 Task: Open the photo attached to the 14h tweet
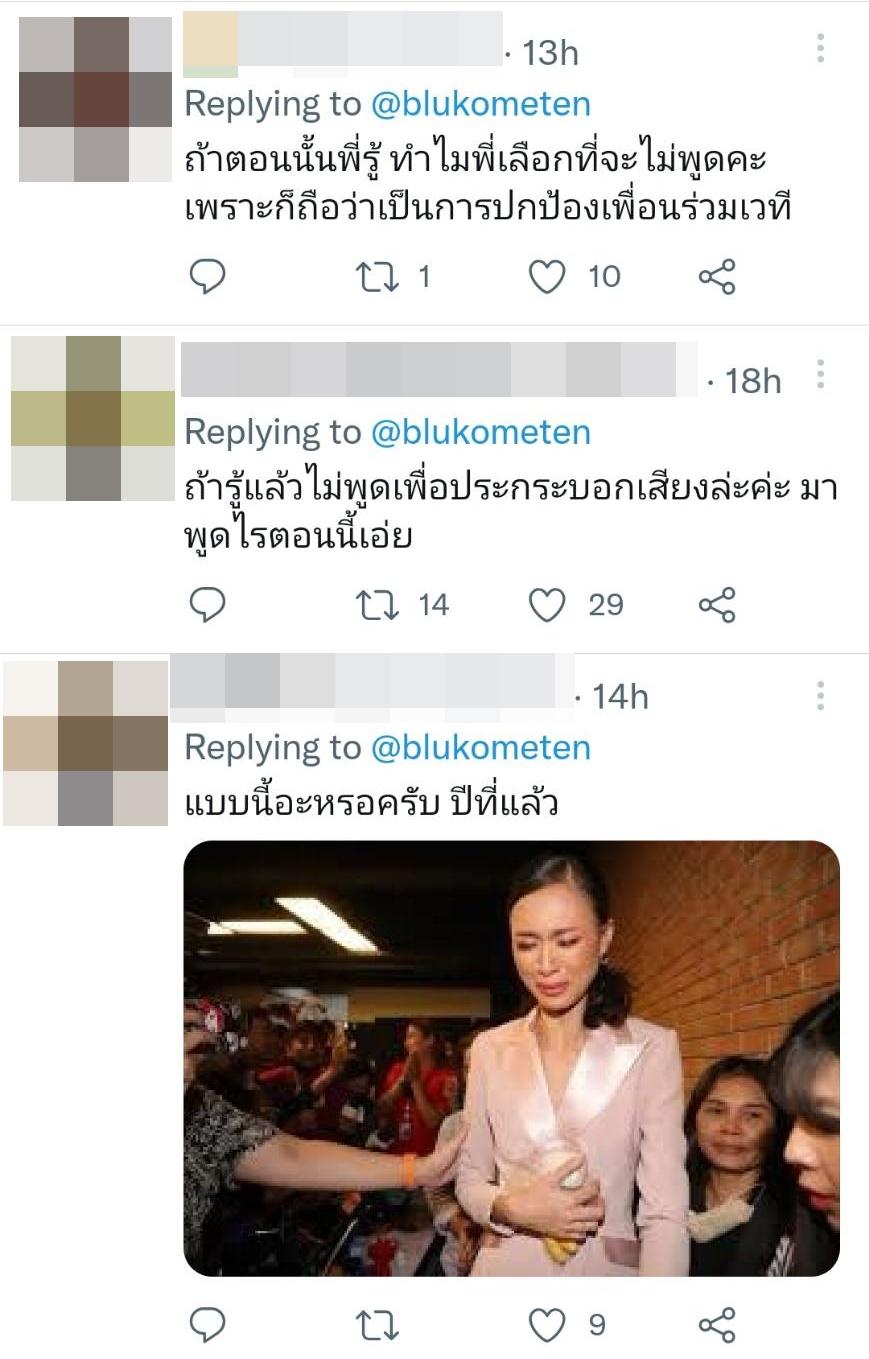click(511, 1058)
